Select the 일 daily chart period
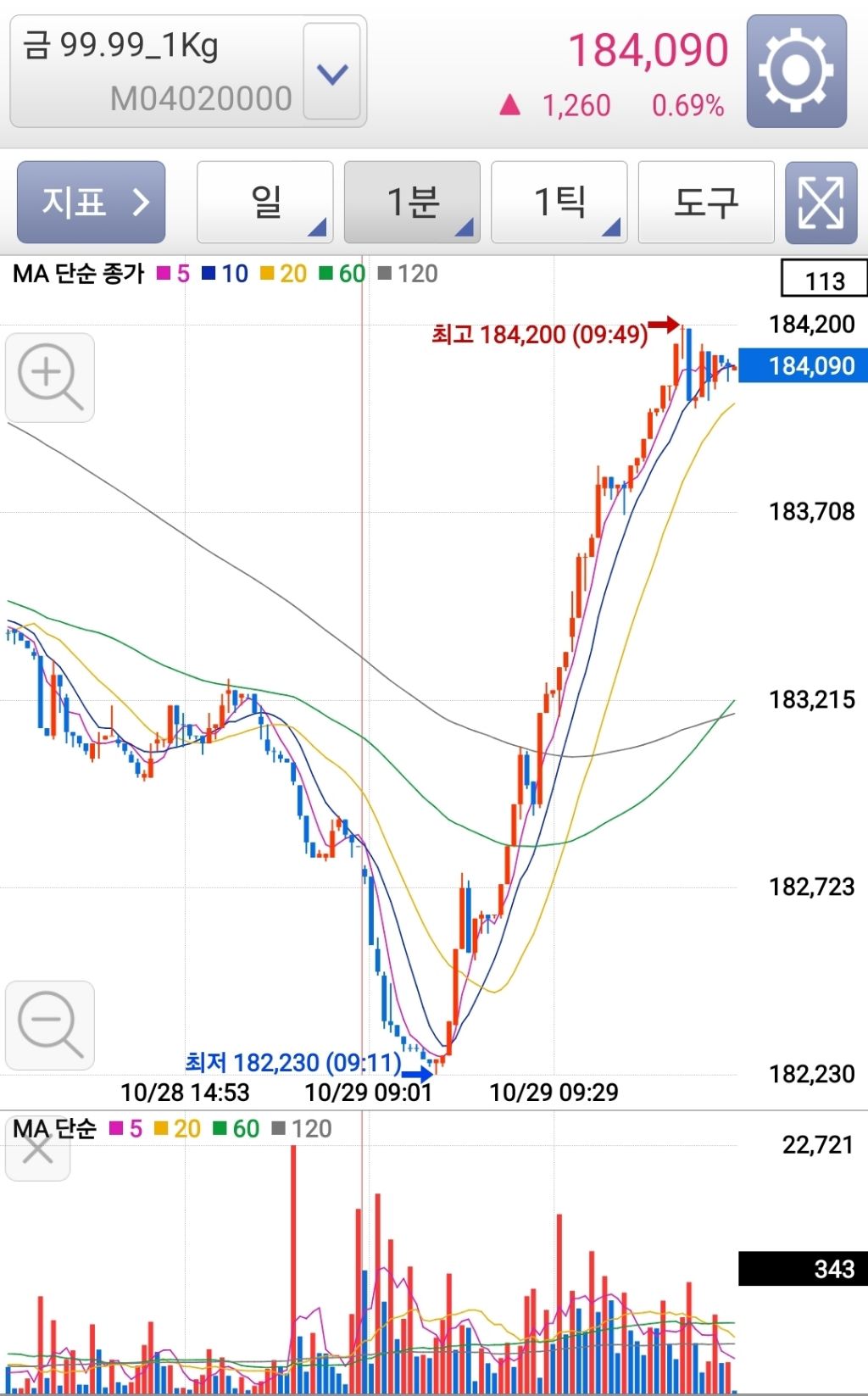868x1396 pixels. [x=265, y=203]
